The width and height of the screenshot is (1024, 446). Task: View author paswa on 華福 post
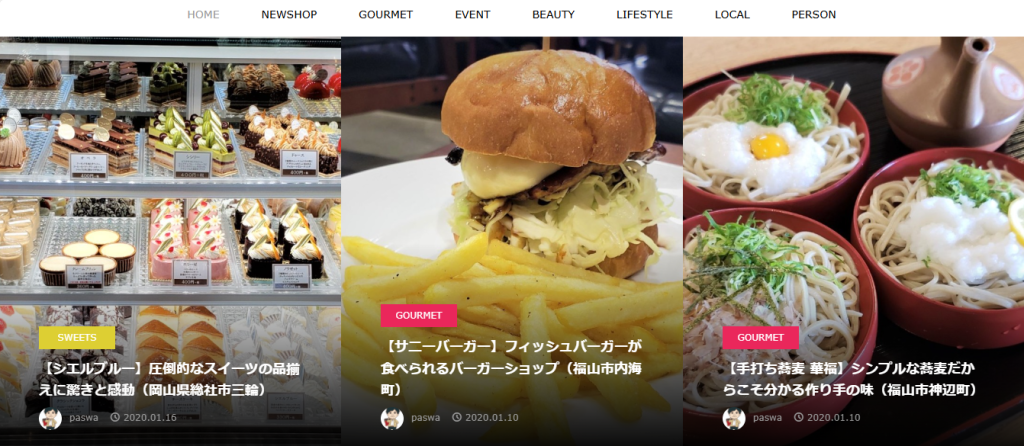click(x=766, y=417)
